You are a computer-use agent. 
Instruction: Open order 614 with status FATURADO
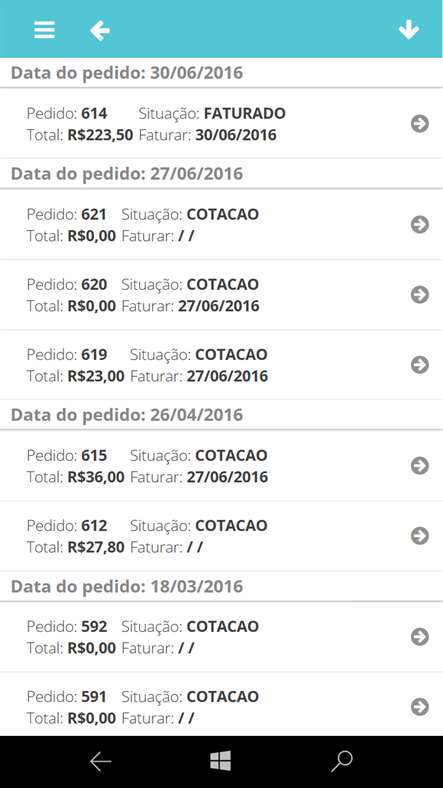(222, 124)
